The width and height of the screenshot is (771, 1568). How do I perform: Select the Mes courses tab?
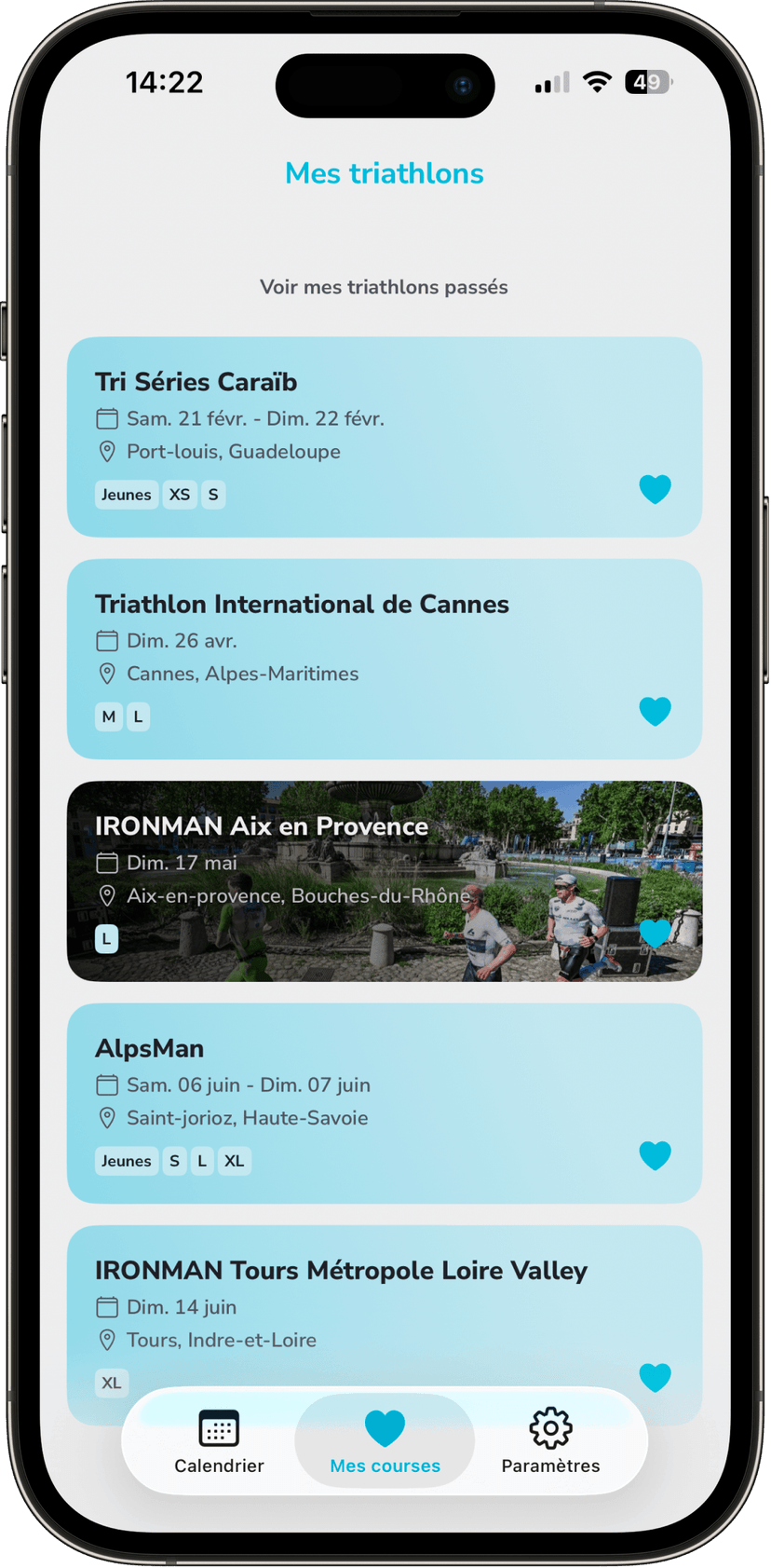click(385, 1441)
